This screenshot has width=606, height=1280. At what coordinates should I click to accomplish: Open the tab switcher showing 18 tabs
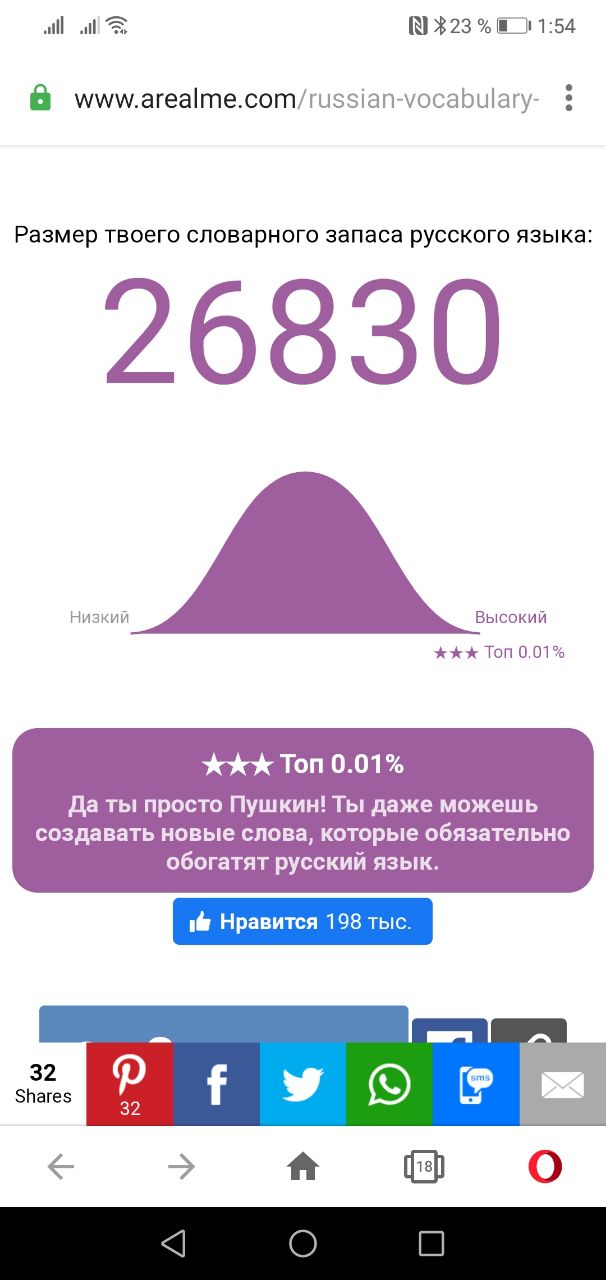tap(424, 1166)
